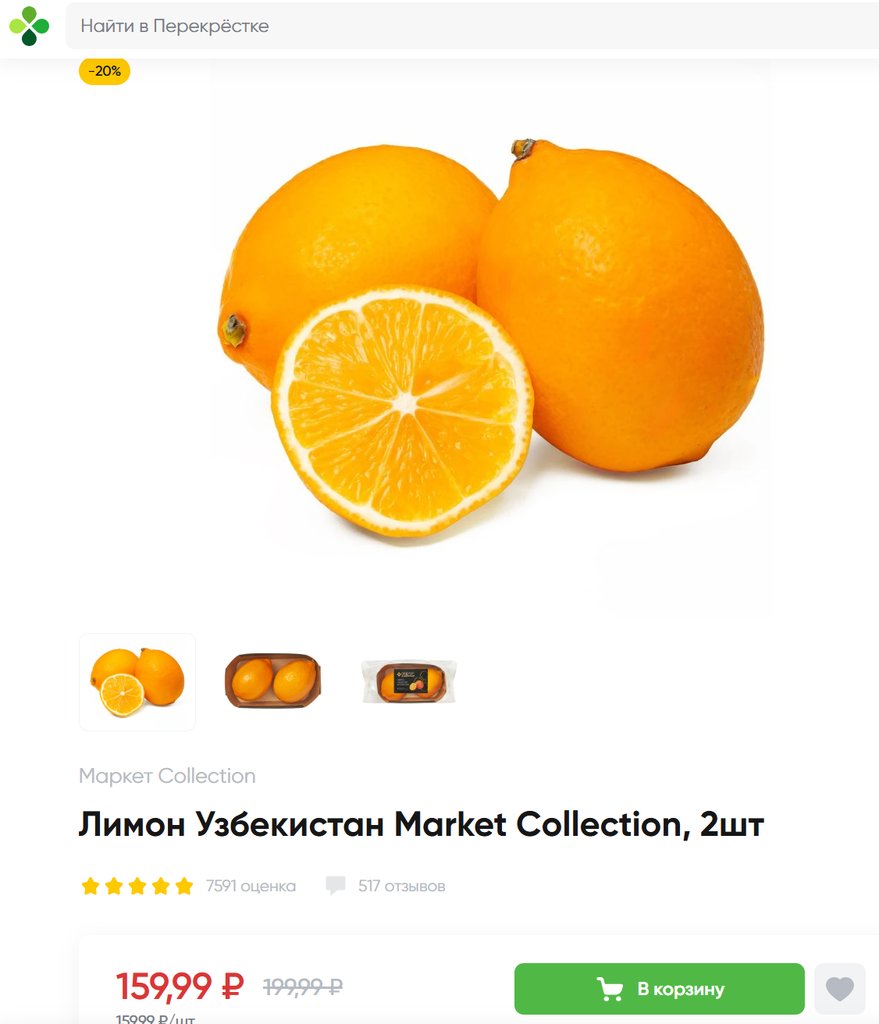
Task: Add lemons with 'В корзину' button
Action: click(x=659, y=989)
